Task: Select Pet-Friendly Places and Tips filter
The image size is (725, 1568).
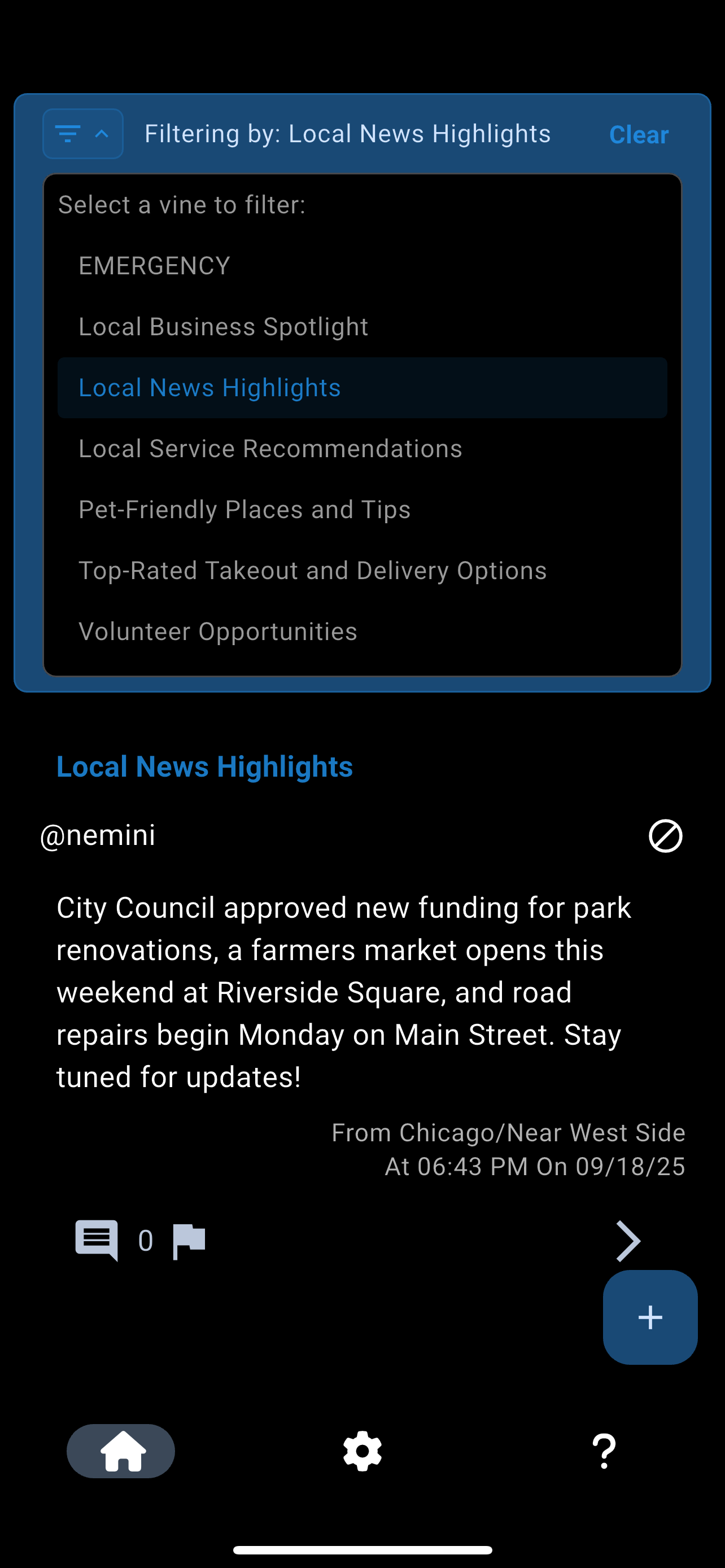Action: coord(244,509)
